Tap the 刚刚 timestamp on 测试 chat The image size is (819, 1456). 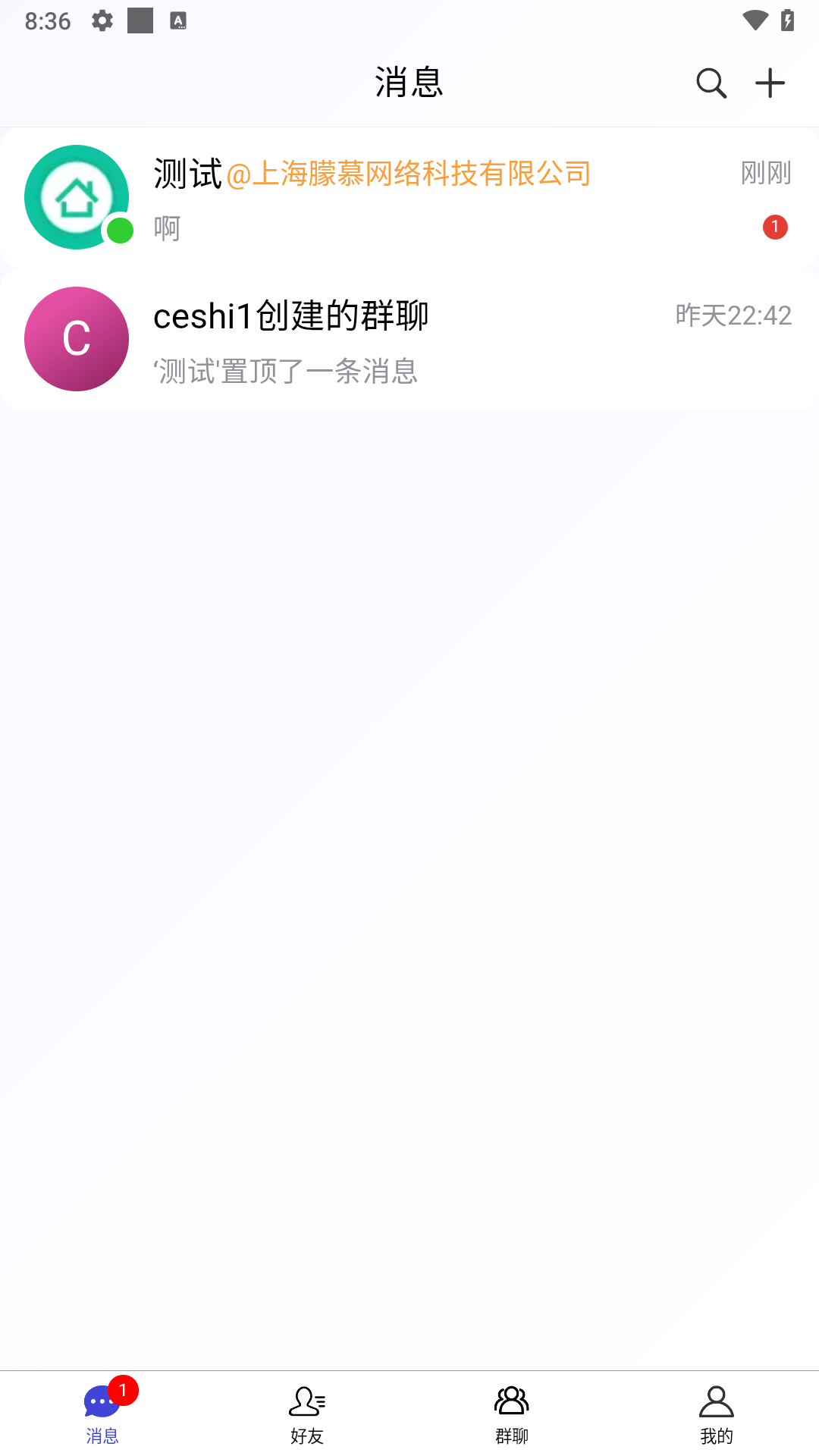click(765, 174)
